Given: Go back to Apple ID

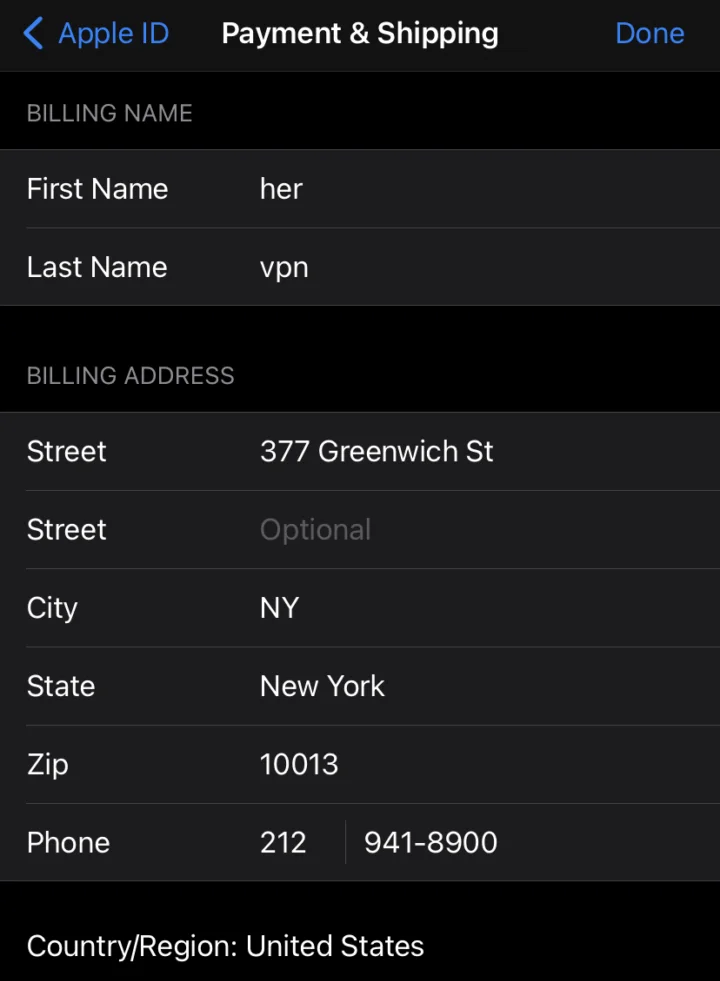Looking at the screenshot, I should point(96,34).
